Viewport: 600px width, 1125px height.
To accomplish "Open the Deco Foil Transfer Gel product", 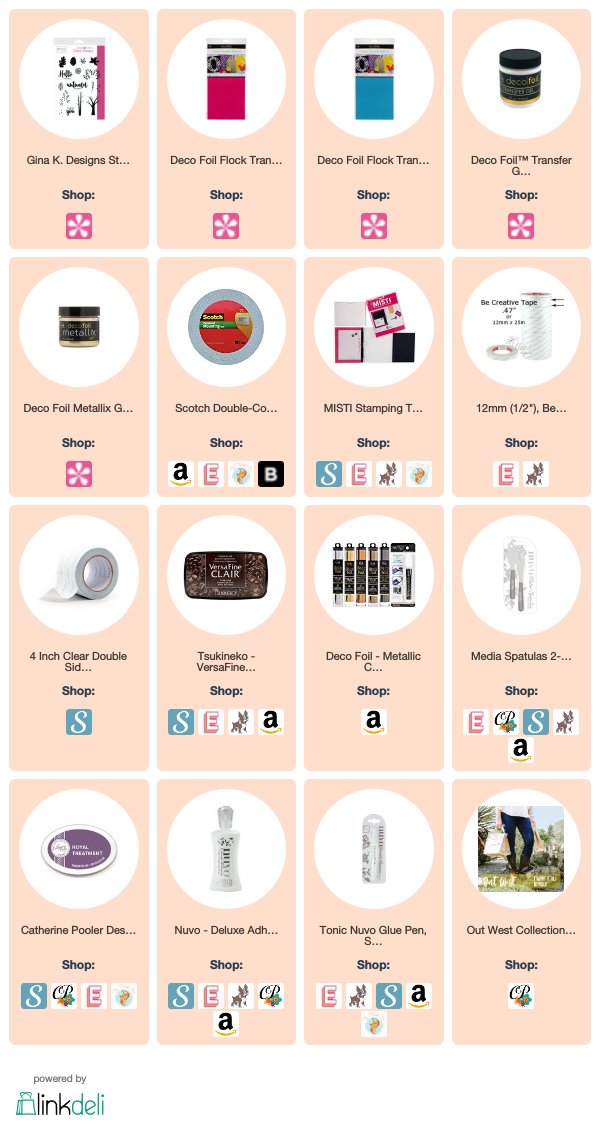I will click(521, 84).
